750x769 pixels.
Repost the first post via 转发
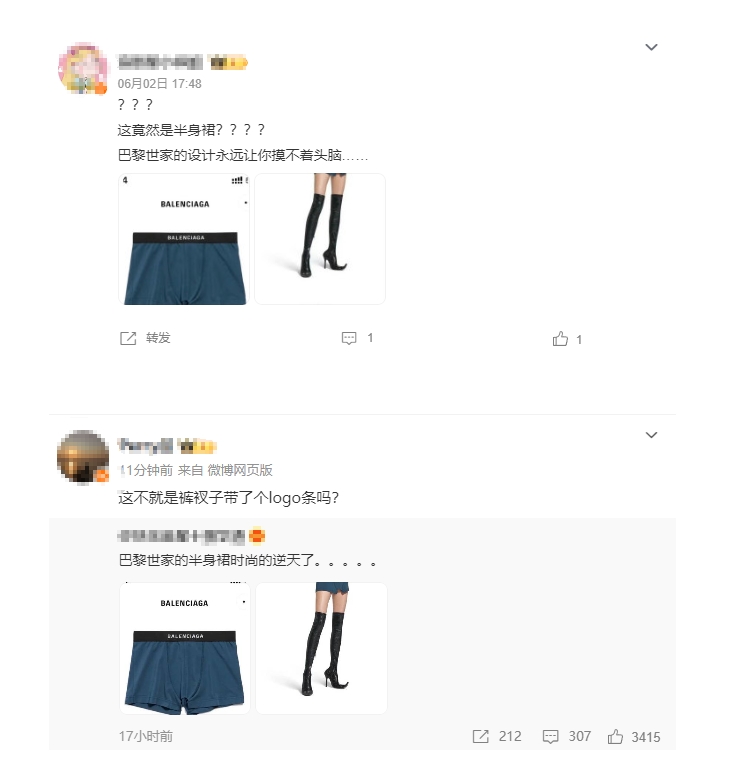(146, 338)
